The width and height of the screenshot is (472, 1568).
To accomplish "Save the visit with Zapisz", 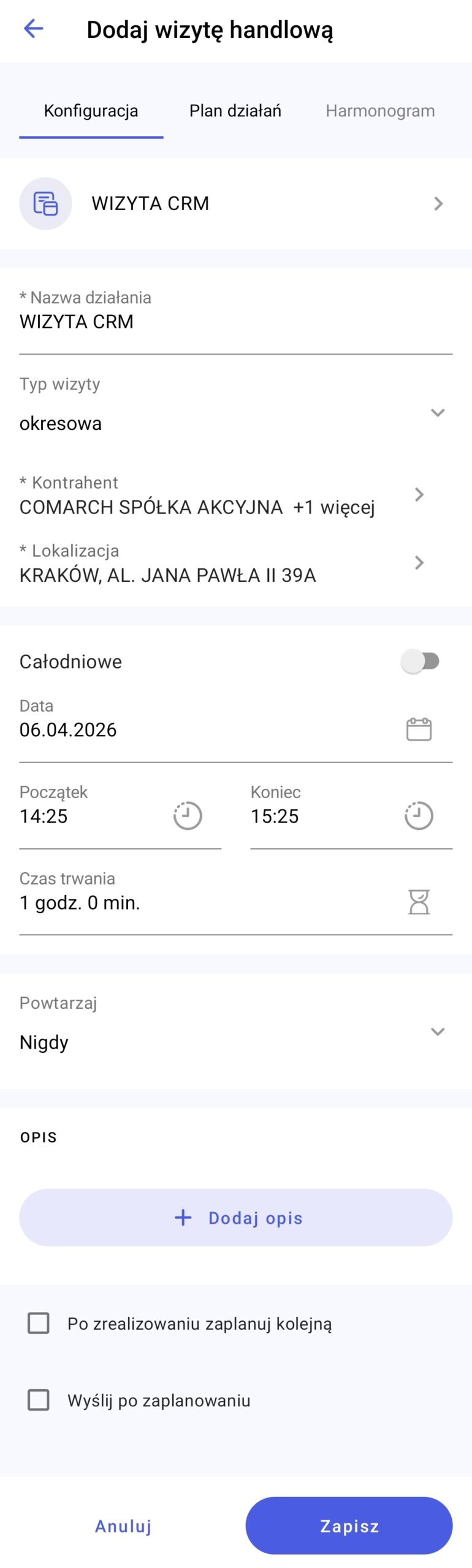I will tap(349, 1526).
